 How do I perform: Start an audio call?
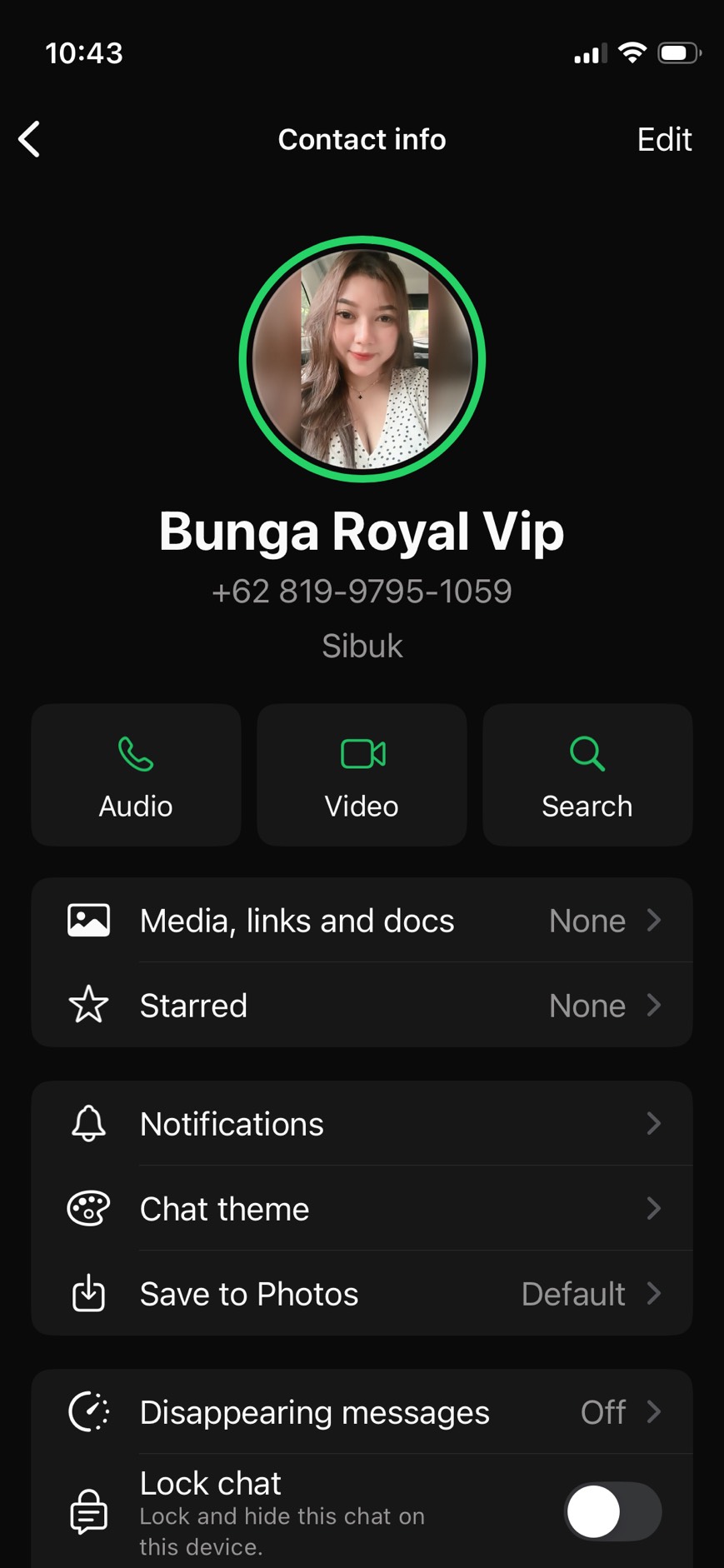coord(136,775)
